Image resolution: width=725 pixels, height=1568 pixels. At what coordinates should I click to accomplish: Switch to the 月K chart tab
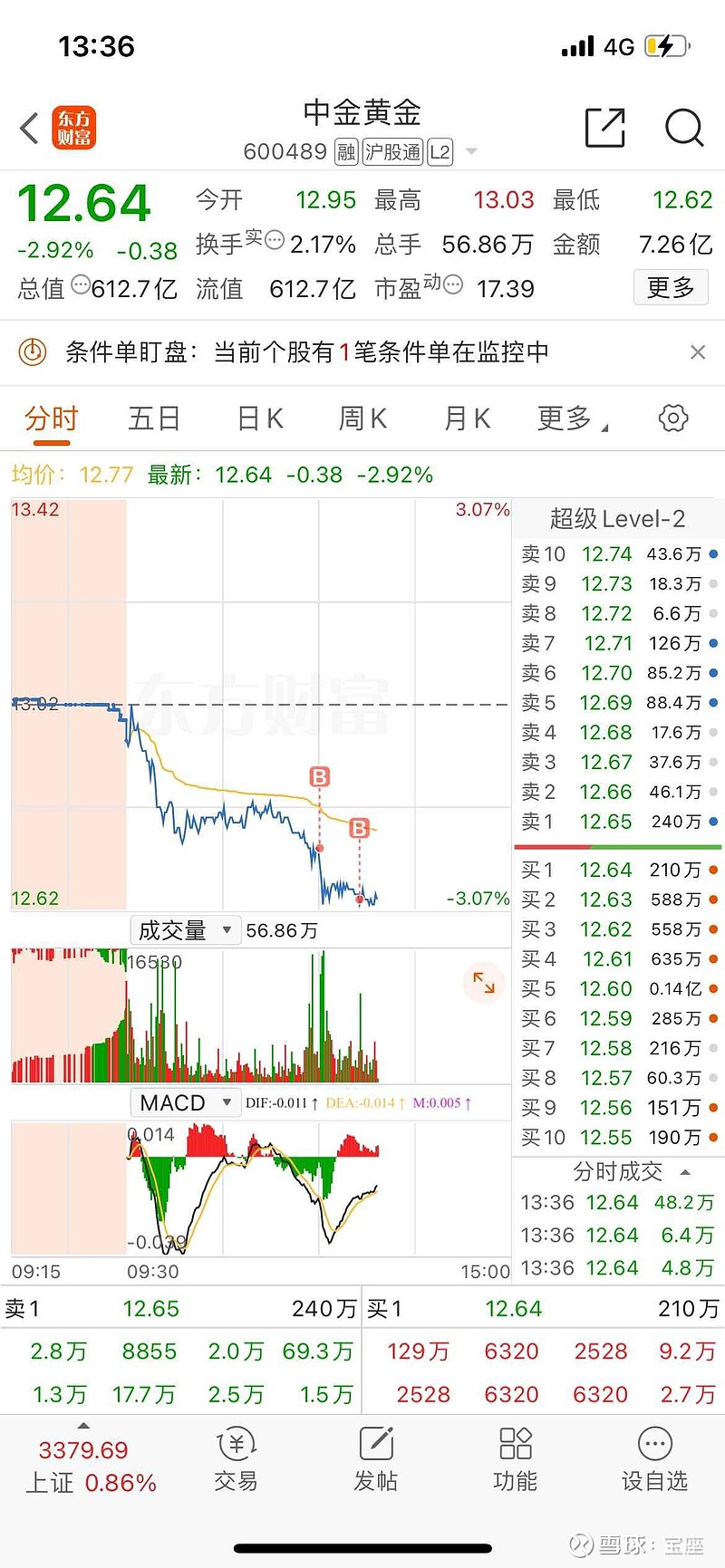(467, 418)
